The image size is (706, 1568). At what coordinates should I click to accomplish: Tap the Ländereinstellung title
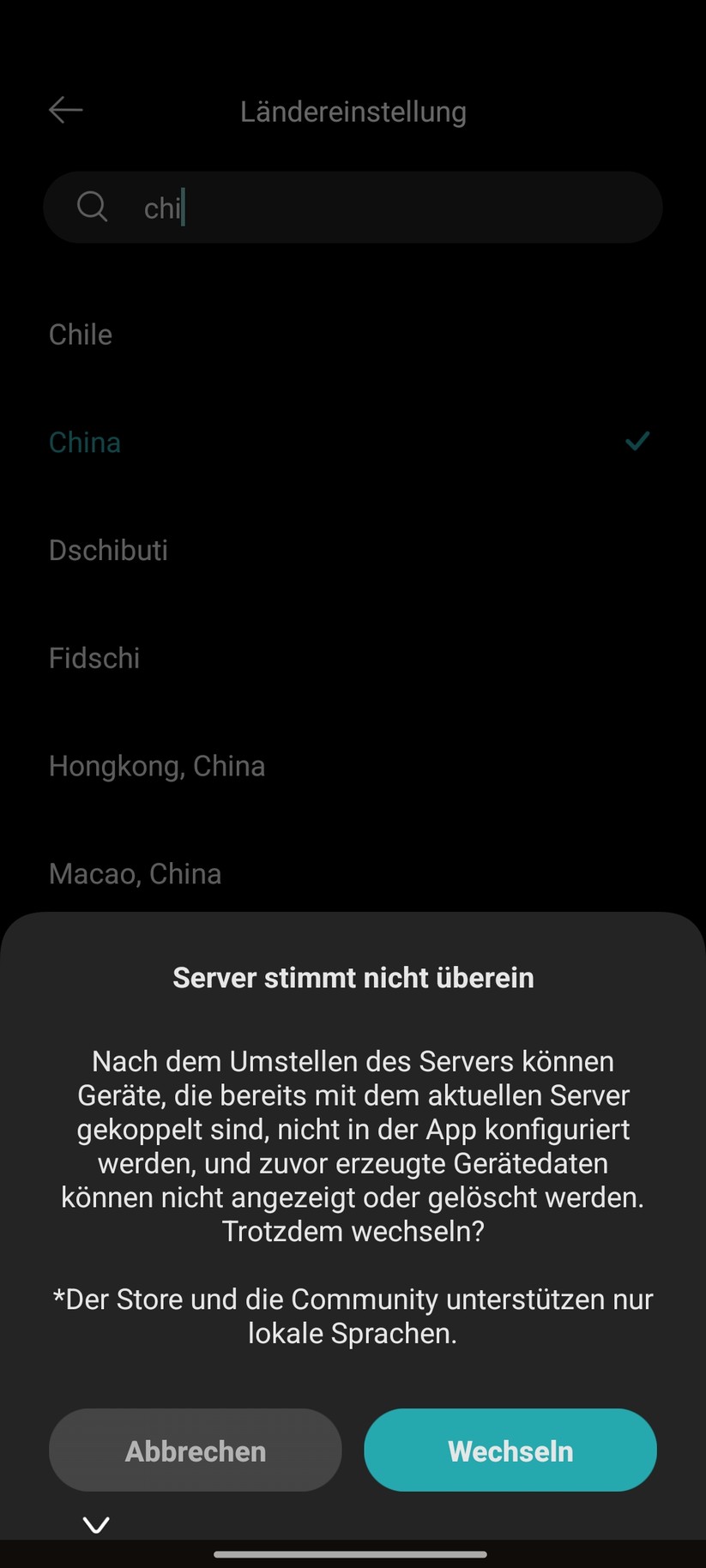(353, 111)
